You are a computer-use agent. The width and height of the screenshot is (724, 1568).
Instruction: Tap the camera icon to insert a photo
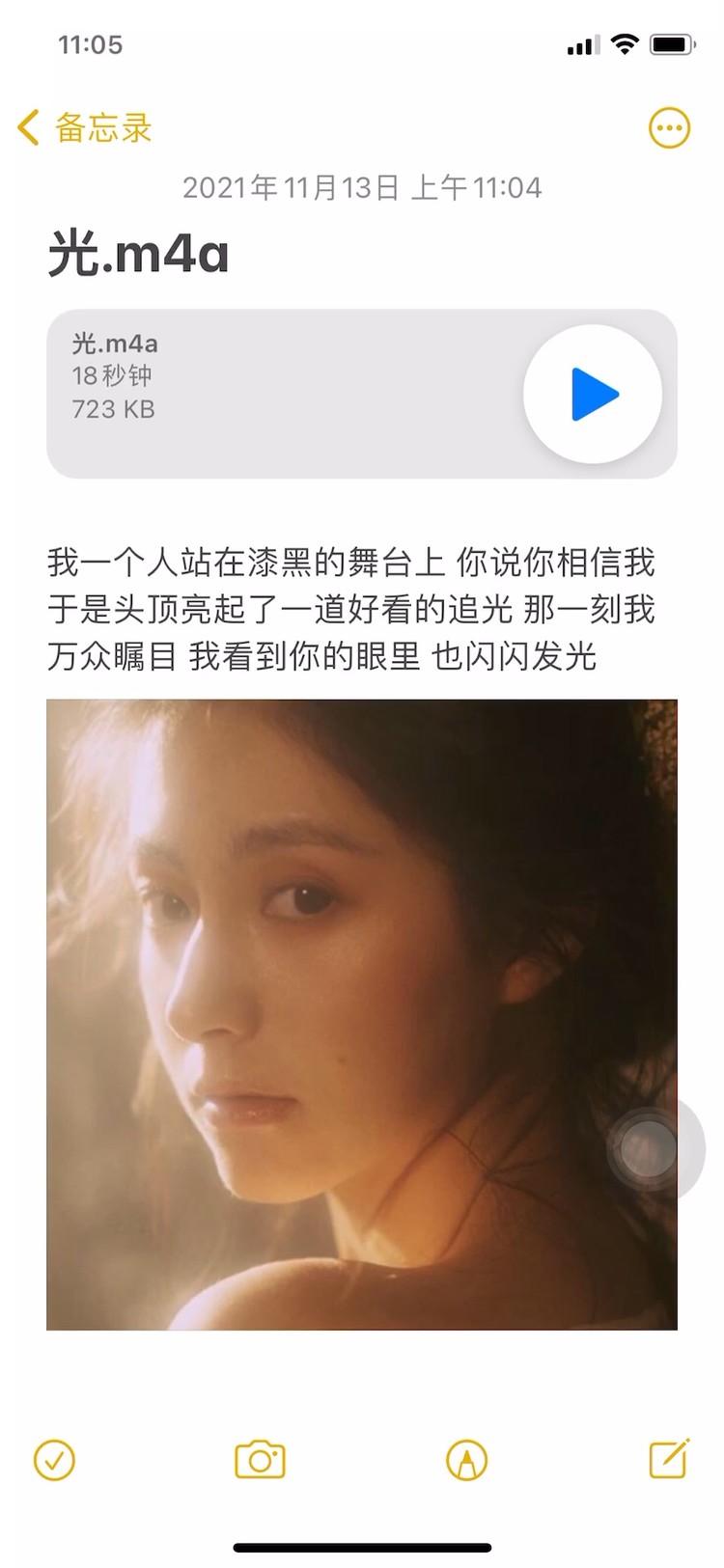[x=260, y=1460]
